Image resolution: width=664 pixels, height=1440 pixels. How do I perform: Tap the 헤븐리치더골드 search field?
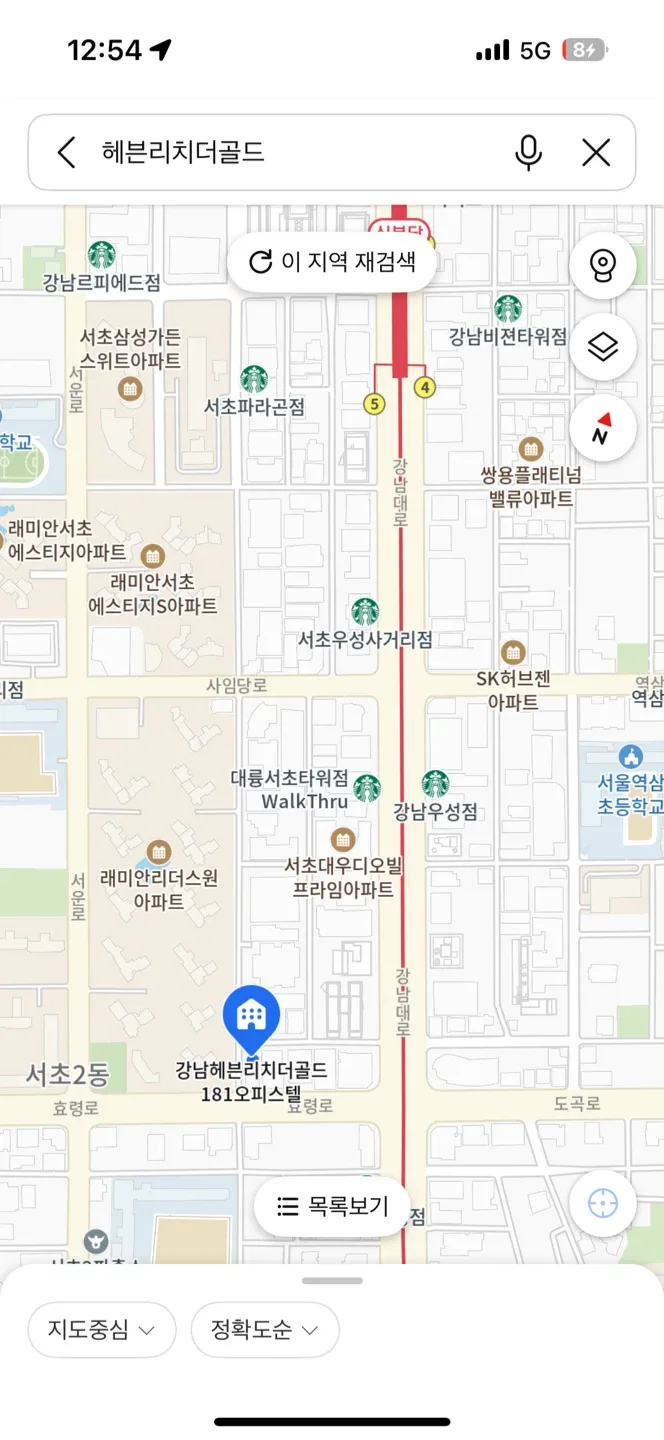(x=300, y=153)
